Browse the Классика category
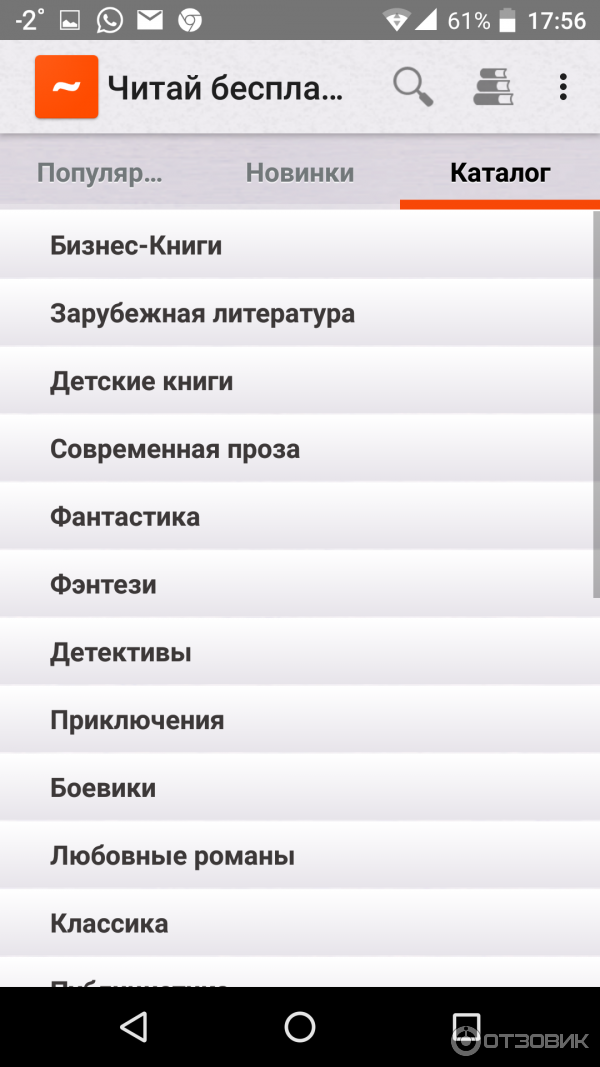Viewport: 600px width, 1067px height. coord(109,924)
